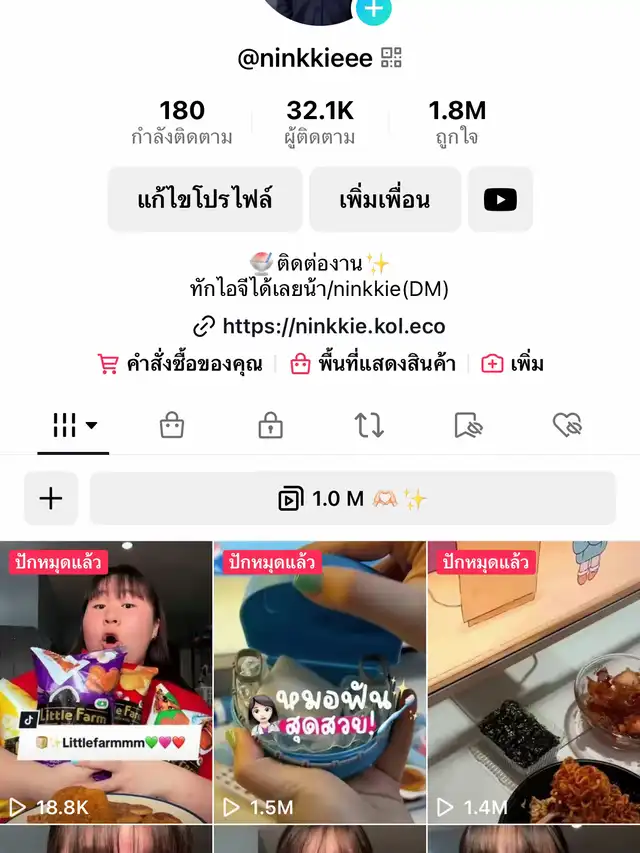640x853 pixels.
Task: Switch to the shop bag tab
Action: coord(172,426)
